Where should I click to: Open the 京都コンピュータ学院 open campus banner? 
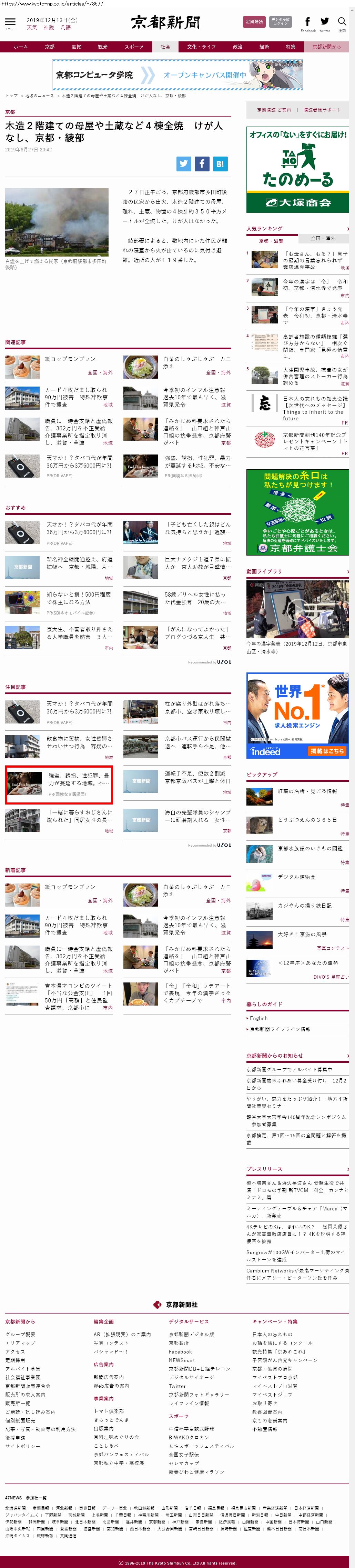pos(177,75)
